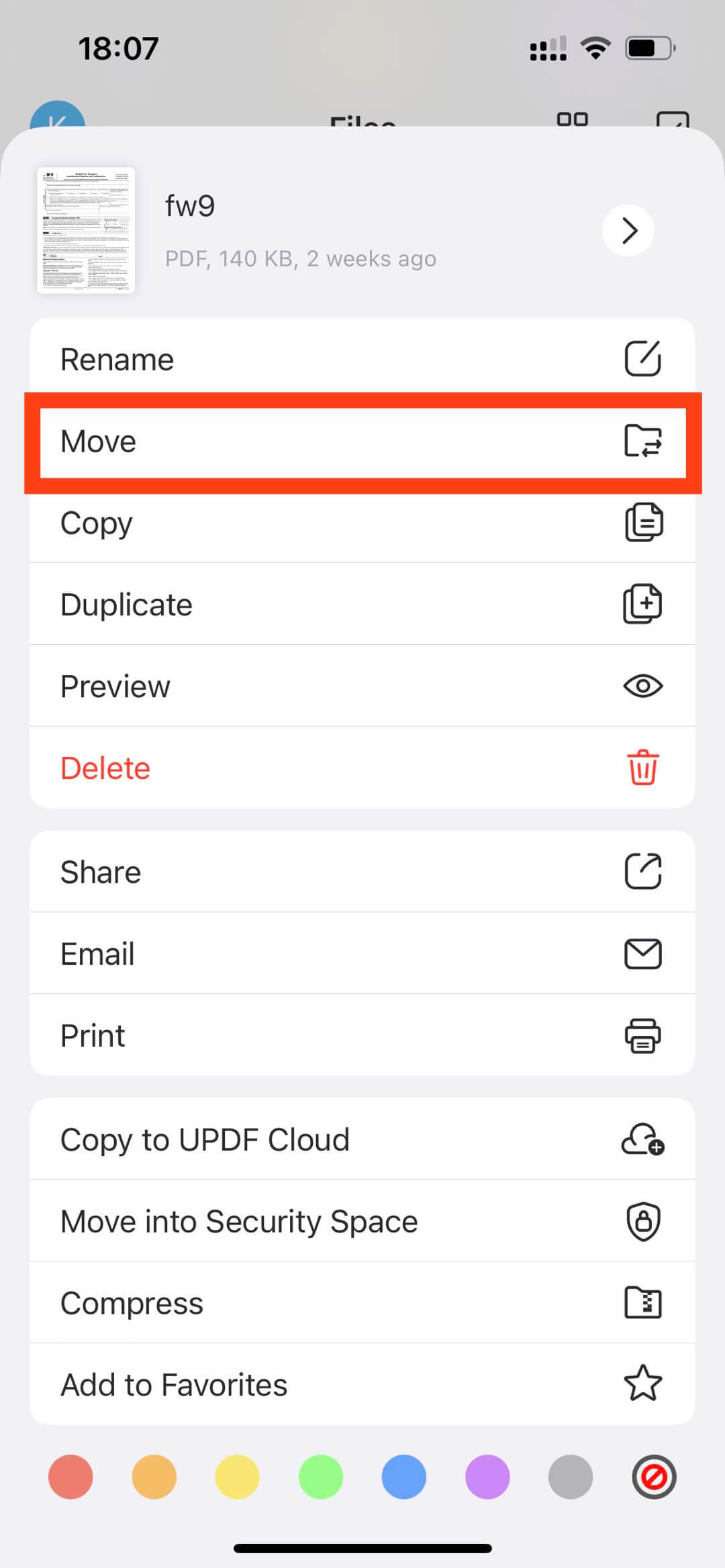Click the Security Space shield icon
This screenshot has width=725, height=1568.
(642, 1220)
